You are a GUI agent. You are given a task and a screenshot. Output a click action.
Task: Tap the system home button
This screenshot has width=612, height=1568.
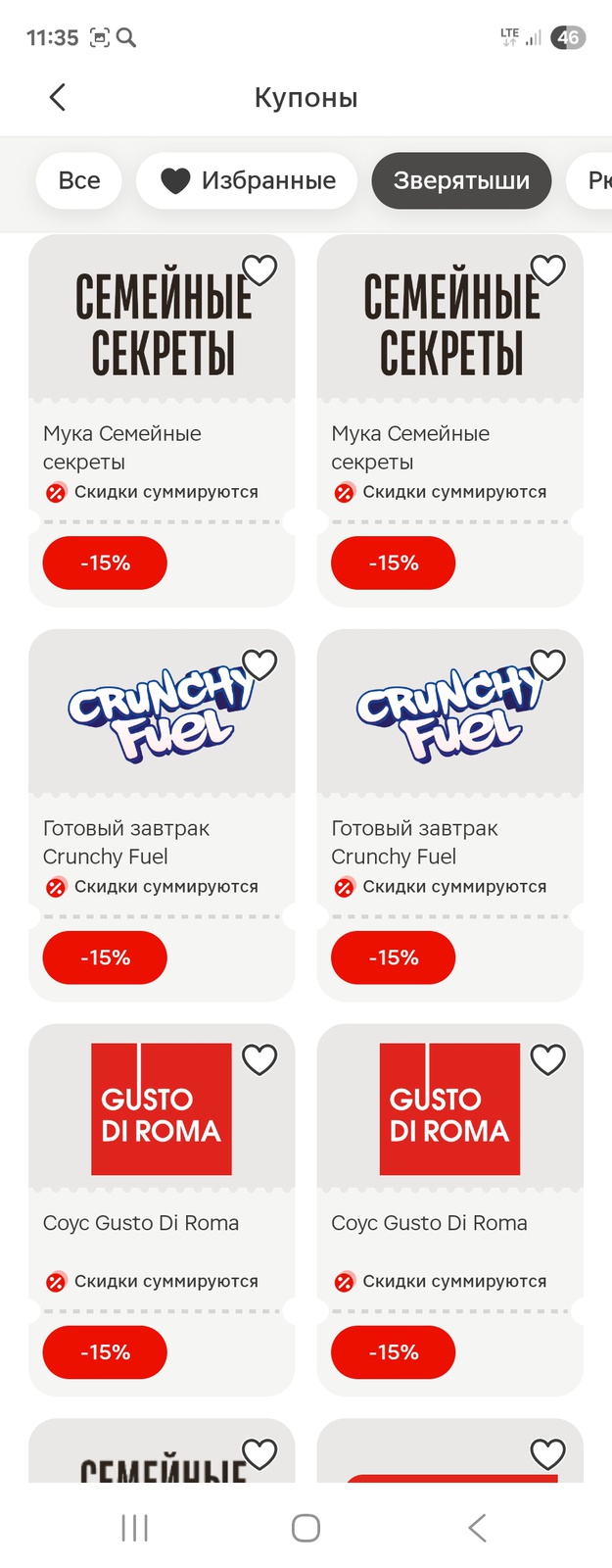coord(306,1527)
